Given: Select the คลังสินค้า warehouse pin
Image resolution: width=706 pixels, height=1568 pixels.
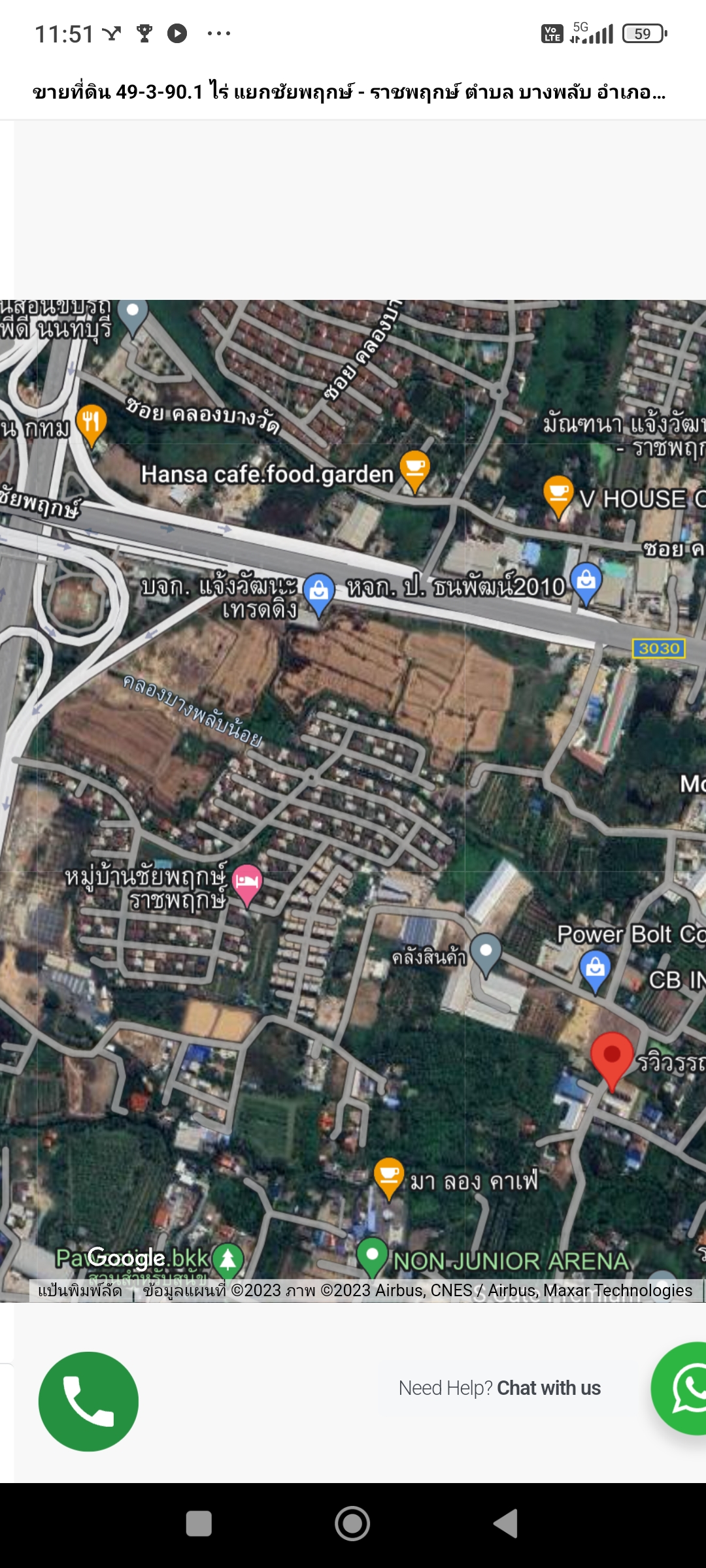Looking at the screenshot, I should (486, 955).
